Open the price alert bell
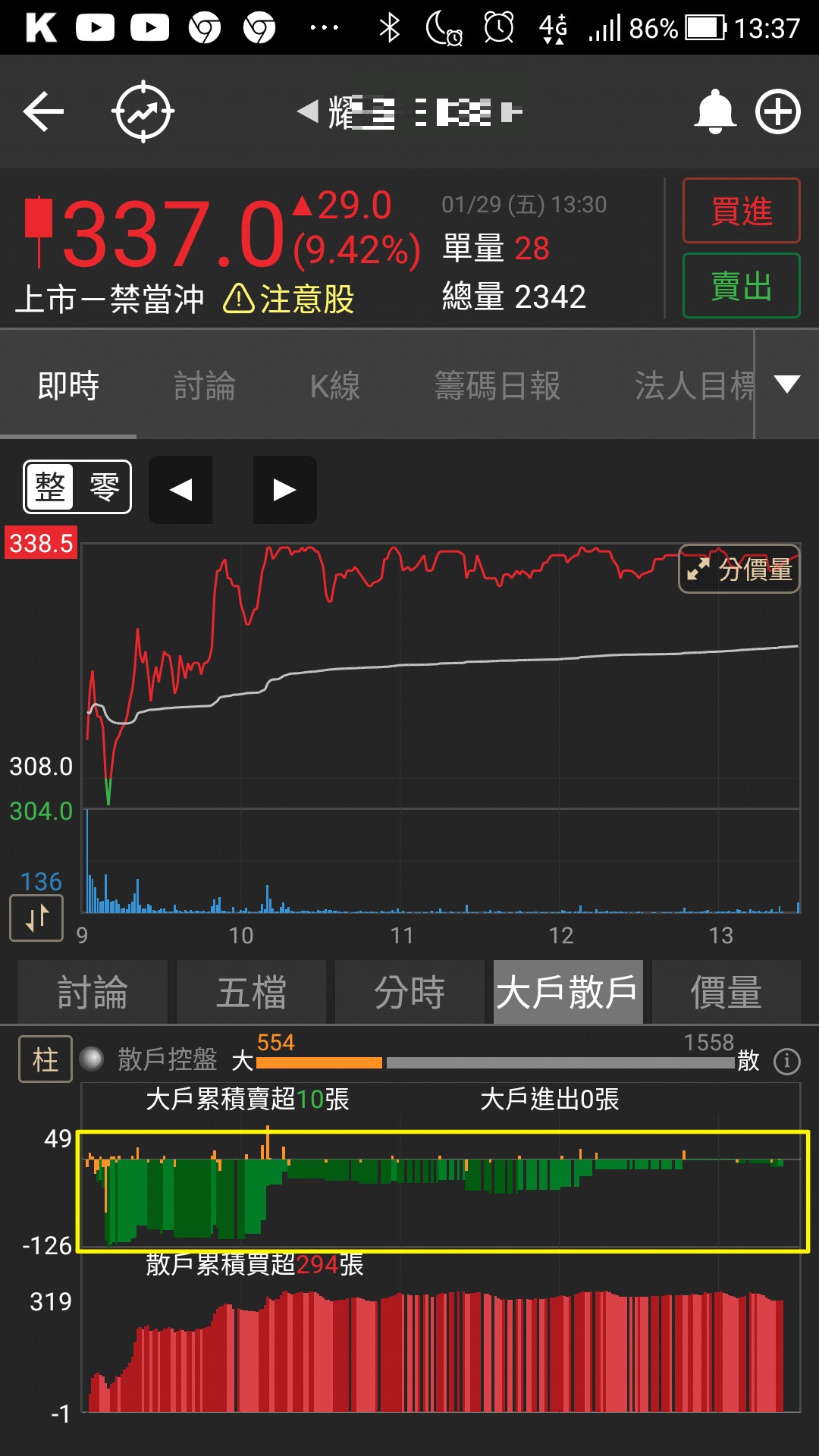The image size is (819, 1456). pos(714,112)
